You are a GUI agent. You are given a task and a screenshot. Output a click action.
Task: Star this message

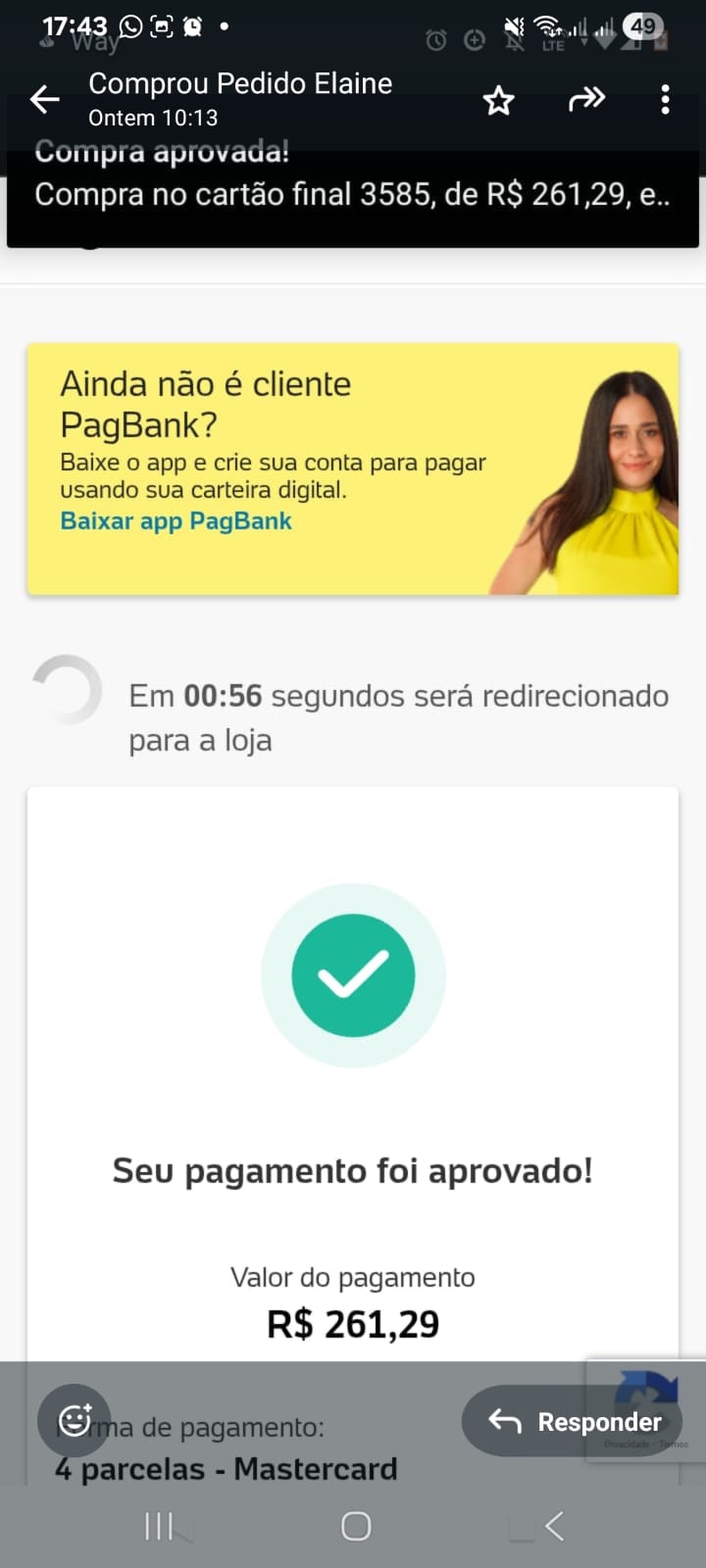pos(498,99)
